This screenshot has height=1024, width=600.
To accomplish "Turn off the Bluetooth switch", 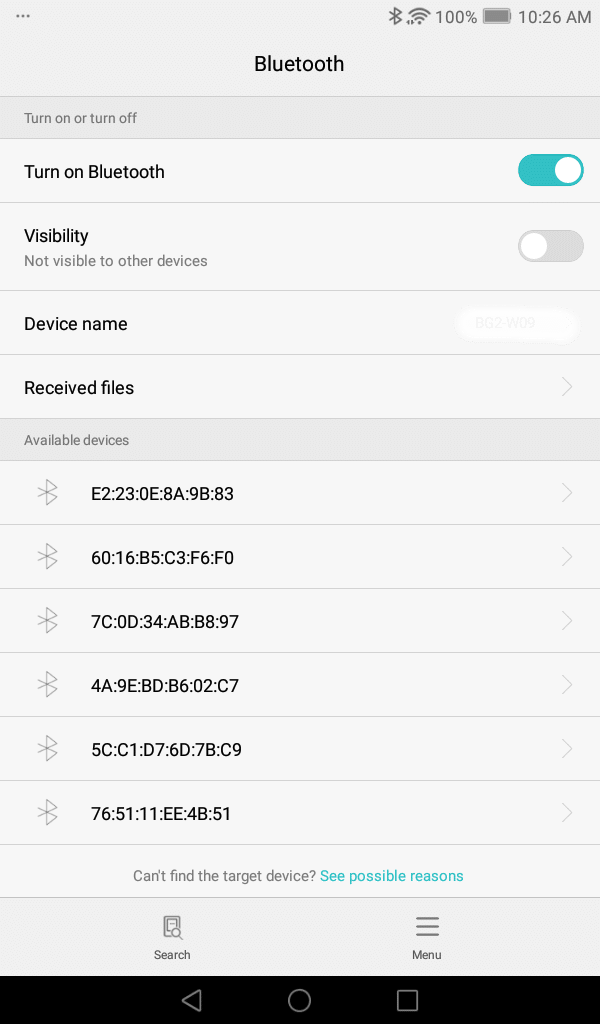I will [x=550, y=170].
